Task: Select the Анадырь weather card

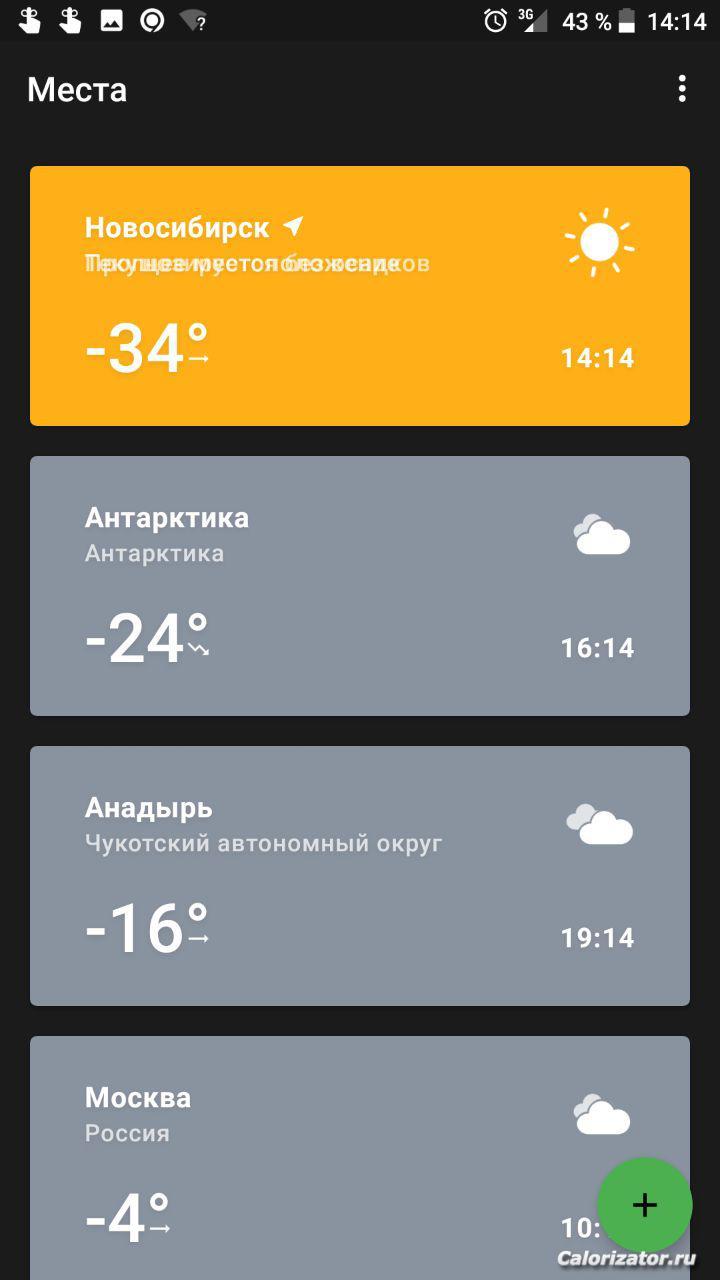Action: coord(360,876)
